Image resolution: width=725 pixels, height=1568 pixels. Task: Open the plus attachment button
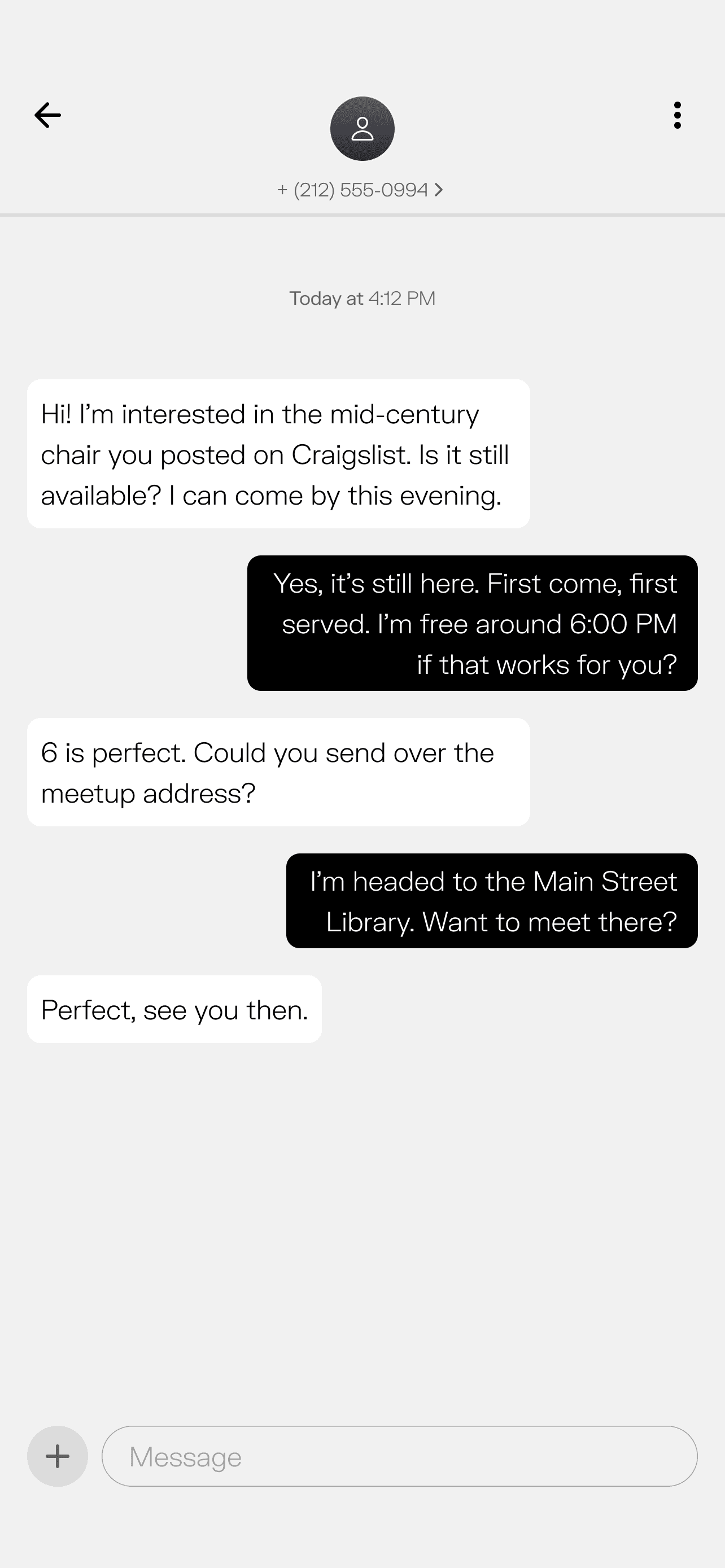tap(57, 1456)
